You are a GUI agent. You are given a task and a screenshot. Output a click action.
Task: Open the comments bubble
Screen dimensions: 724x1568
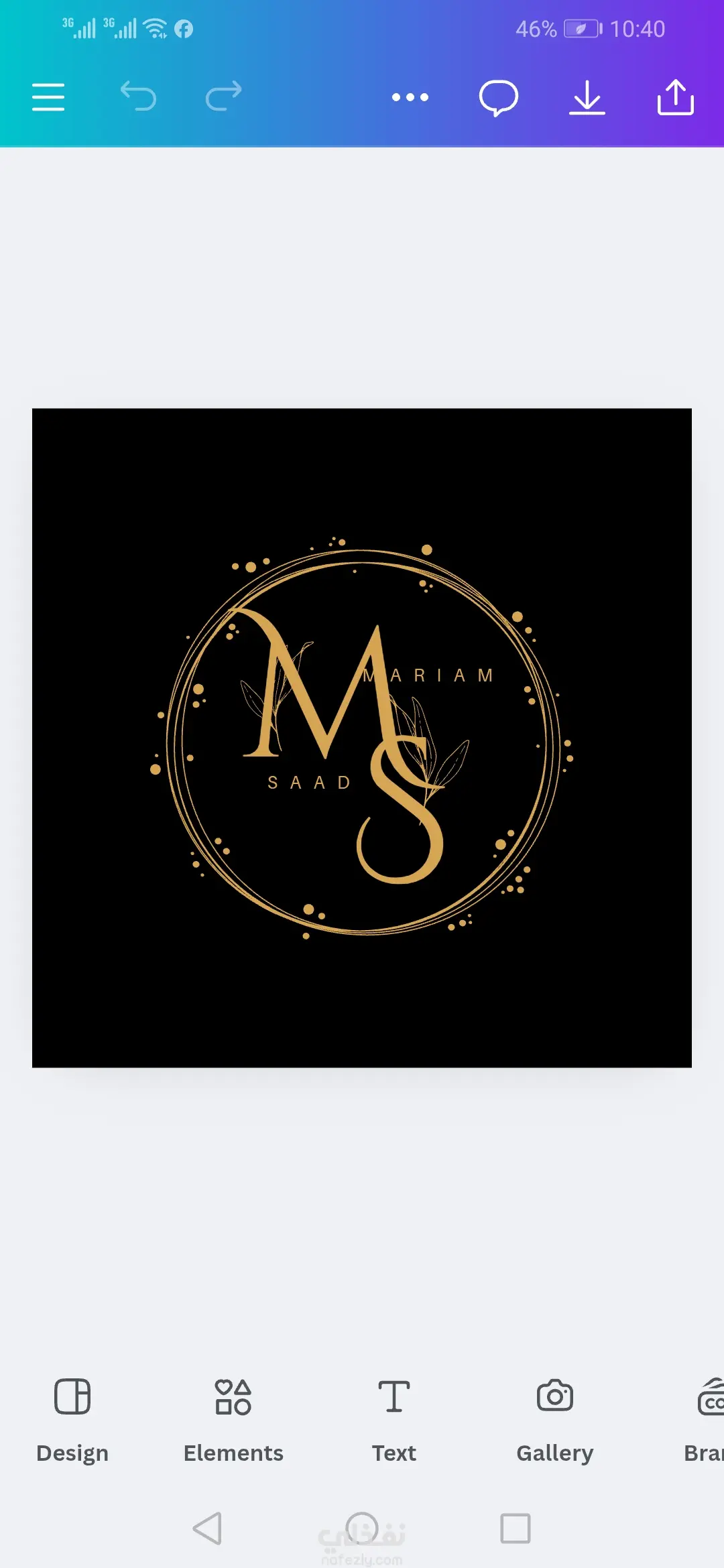pos(498,98)
